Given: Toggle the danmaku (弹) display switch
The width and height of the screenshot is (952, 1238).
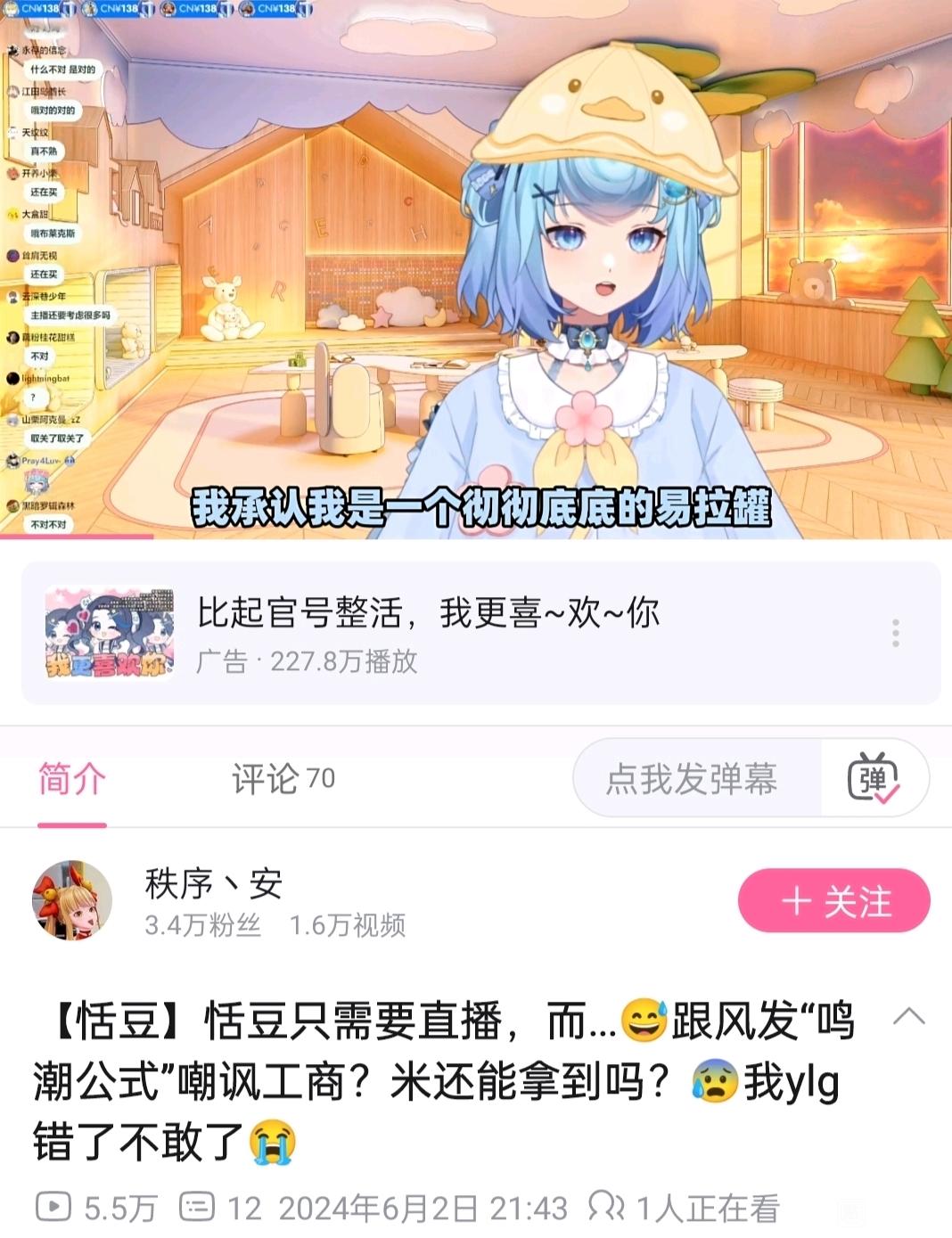Looking at the screenshot, I should click(874, 778).
